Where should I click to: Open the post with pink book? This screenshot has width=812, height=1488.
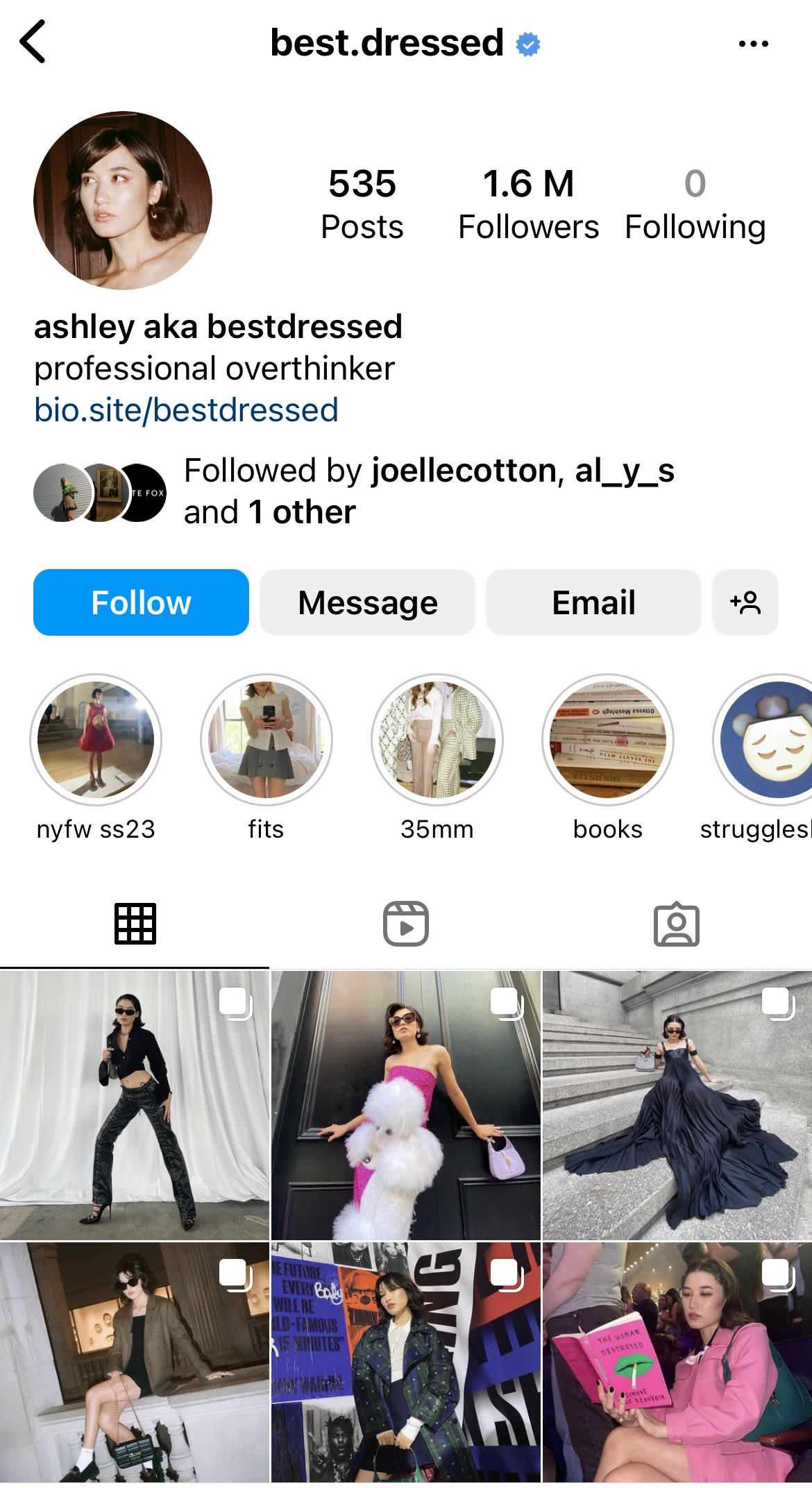677,1363
